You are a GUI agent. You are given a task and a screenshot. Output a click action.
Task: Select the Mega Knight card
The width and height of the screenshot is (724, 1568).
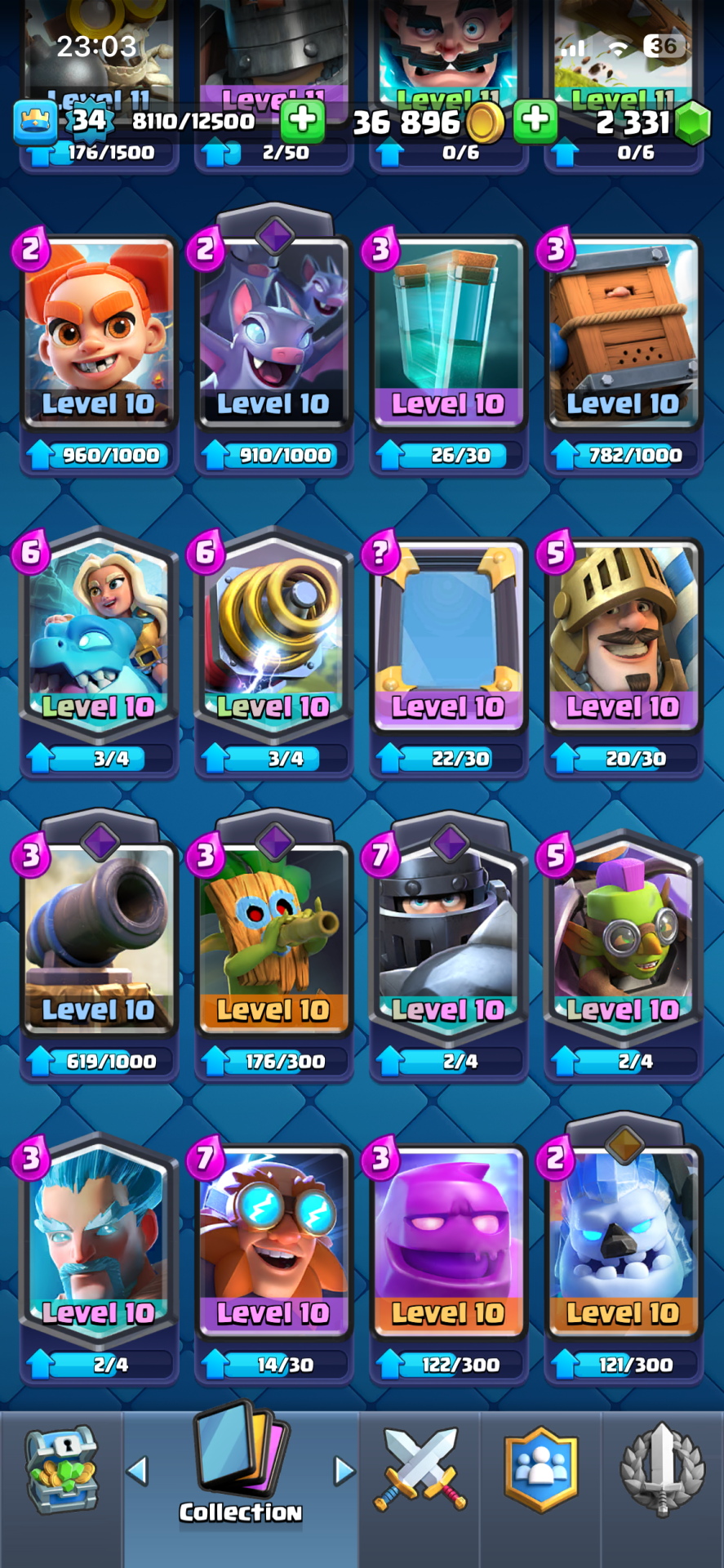point(447,939)
